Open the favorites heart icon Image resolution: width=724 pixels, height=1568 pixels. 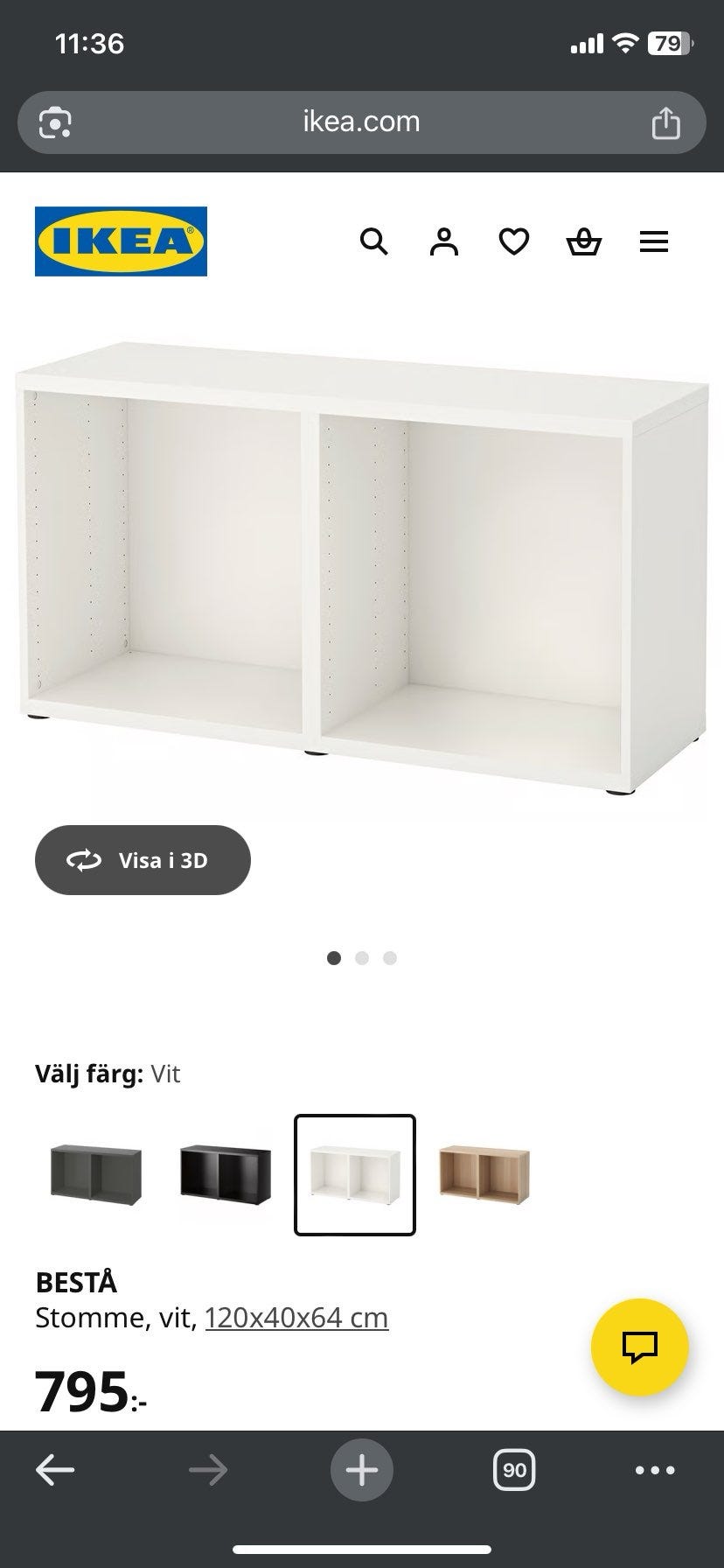coord(514,241)
